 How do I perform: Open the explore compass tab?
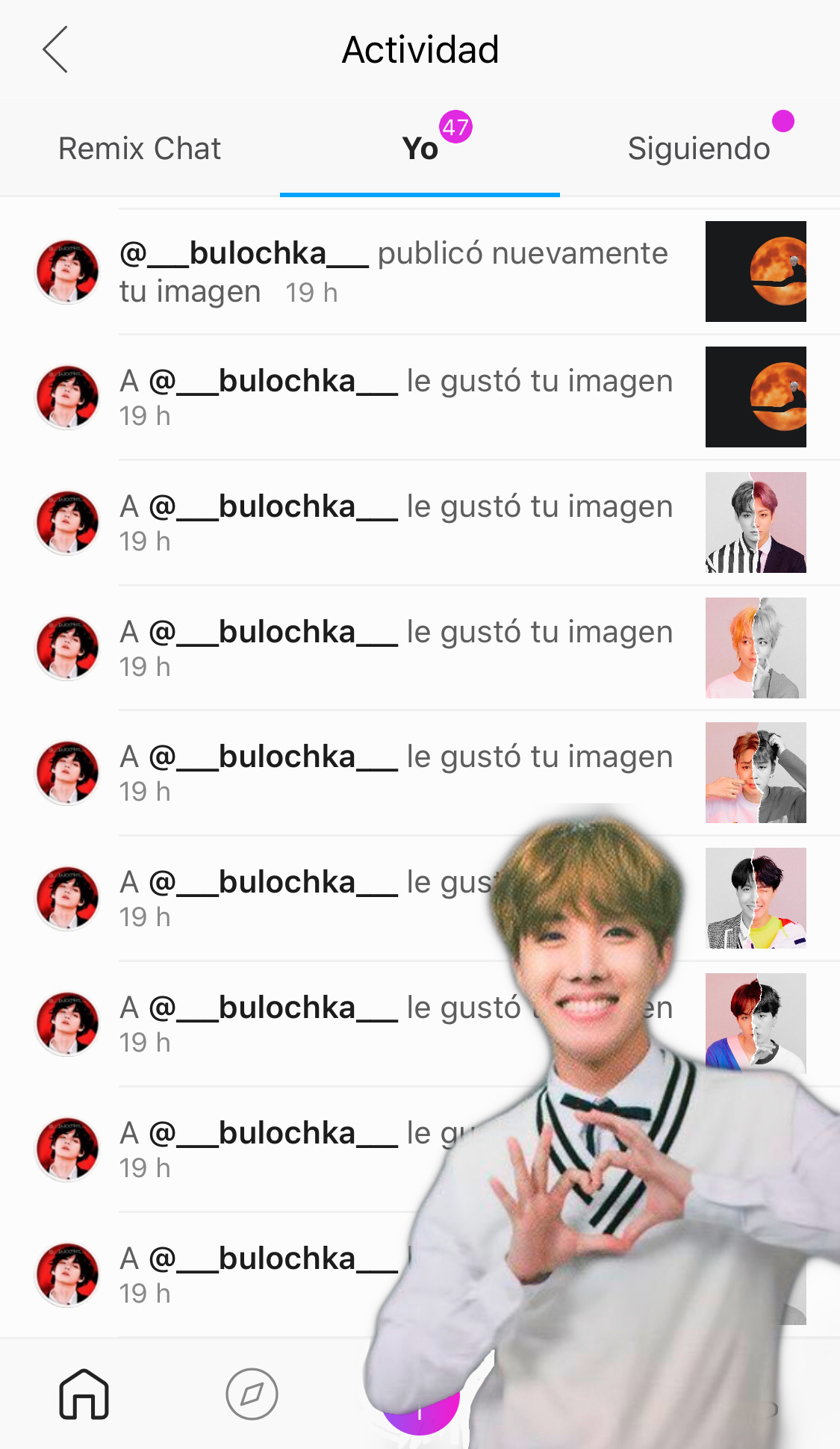coord(252,1394)
